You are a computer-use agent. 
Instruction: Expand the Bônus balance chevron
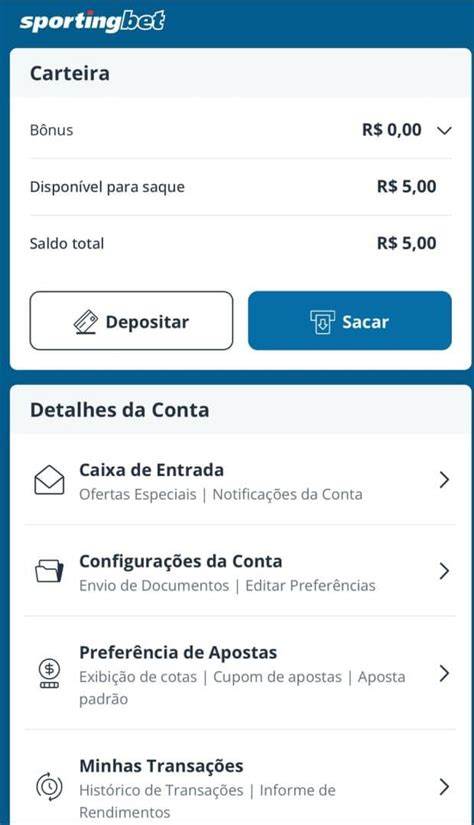(444, 130)
